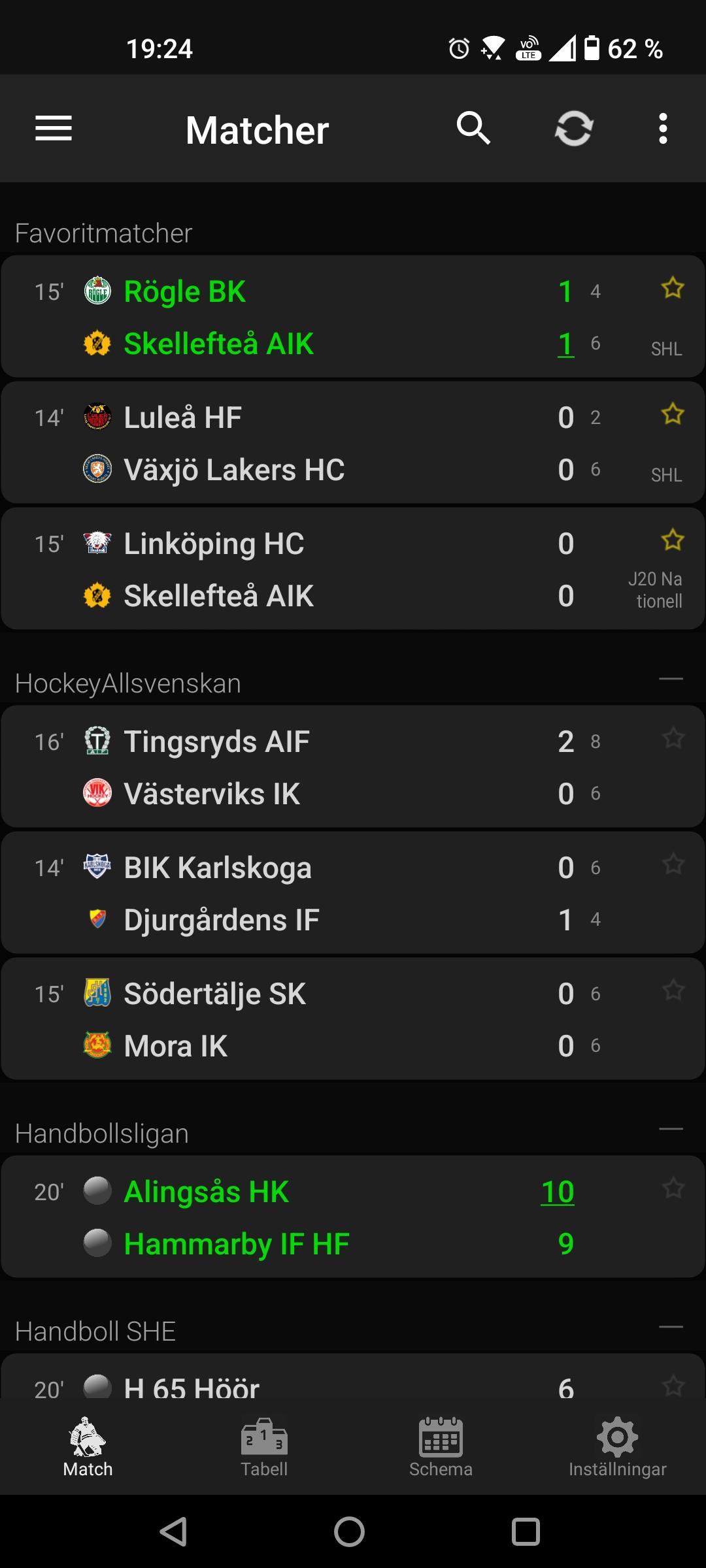This screenshot has width=706, height=1568.
Task: Remove Rögle BK match from favorites
Action: point(673,288)
